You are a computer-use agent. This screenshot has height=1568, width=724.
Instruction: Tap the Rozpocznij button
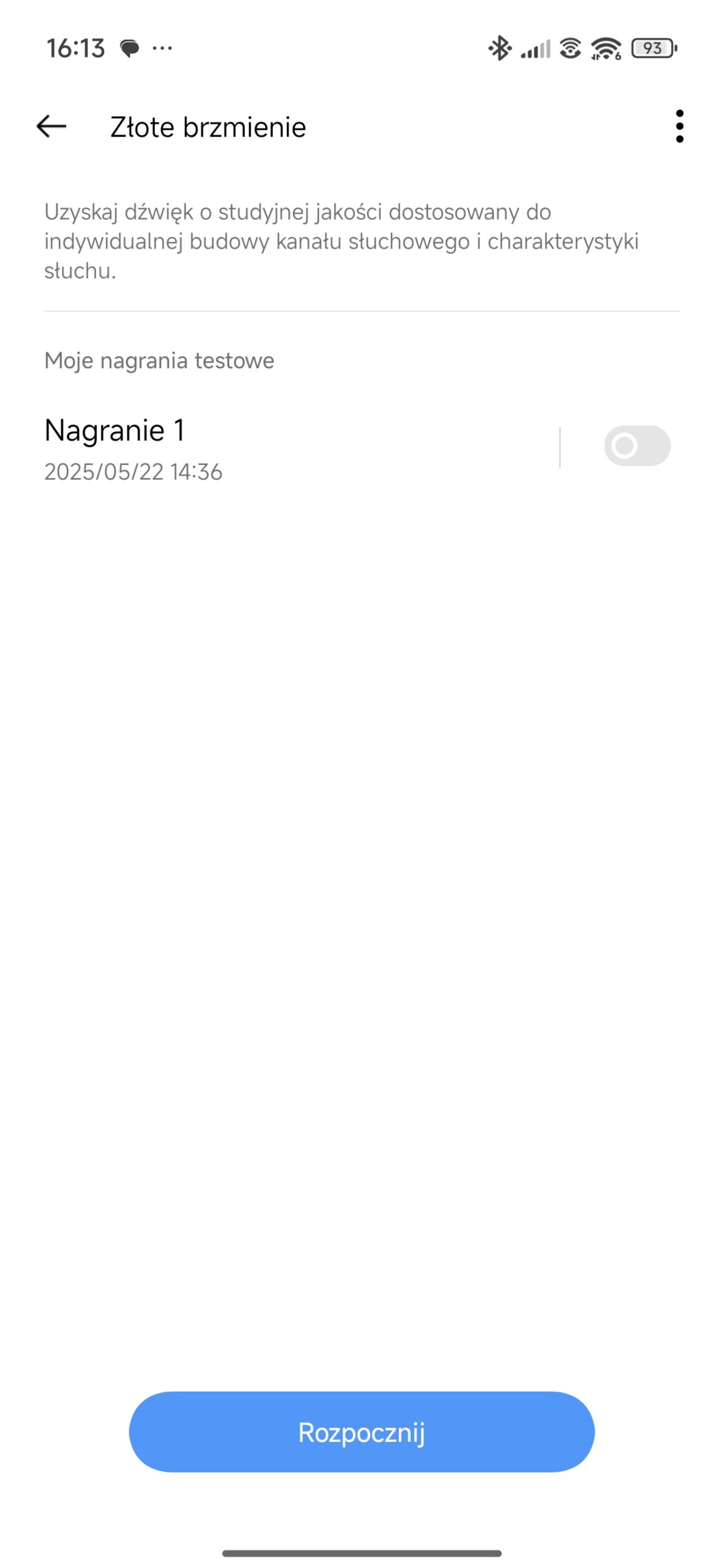pos(361,1432)
